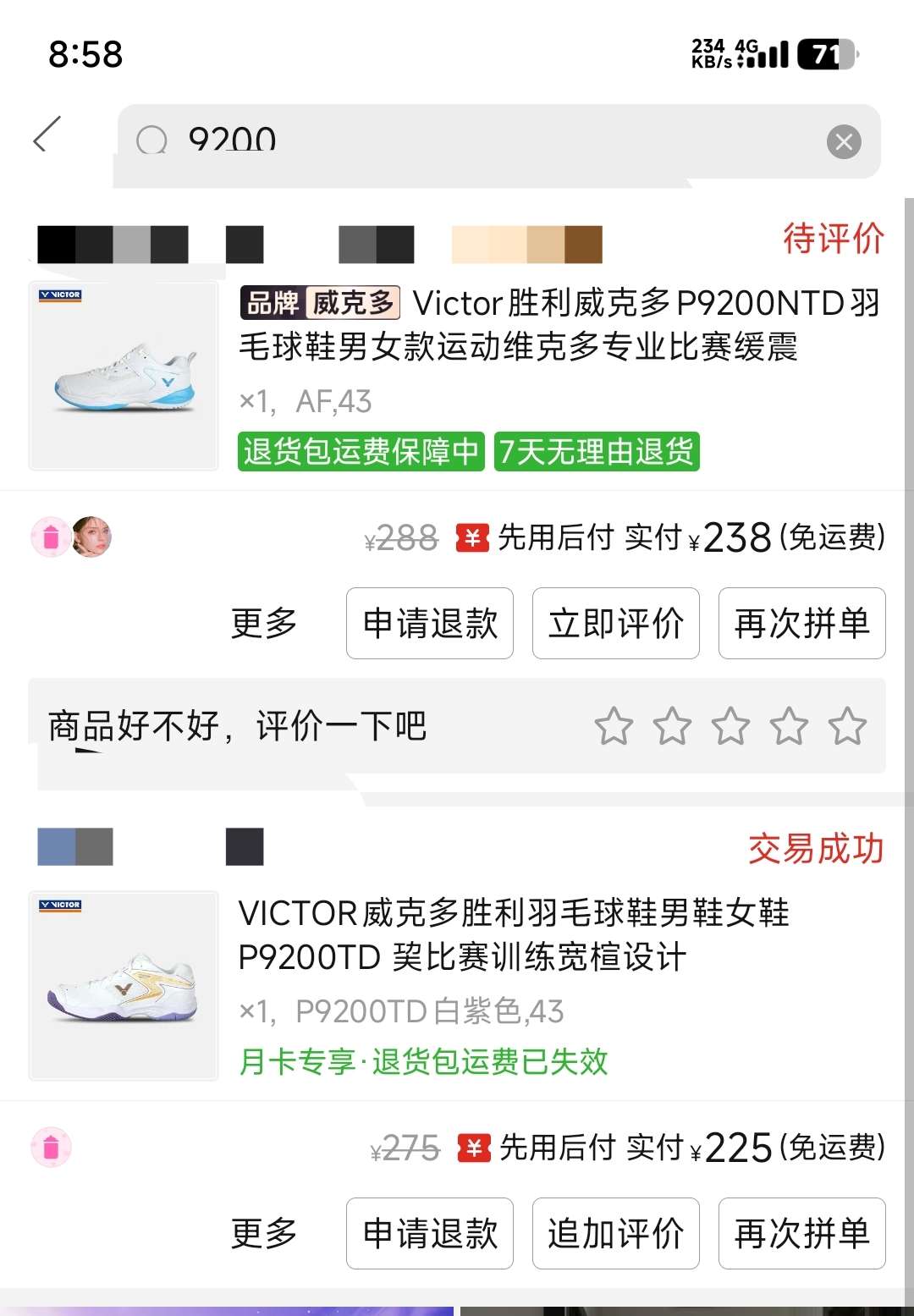The image size is (914, 1316).
Task: Reorder the P9200NTD shoes via 再次拼单
Action: tap(801, 624)
